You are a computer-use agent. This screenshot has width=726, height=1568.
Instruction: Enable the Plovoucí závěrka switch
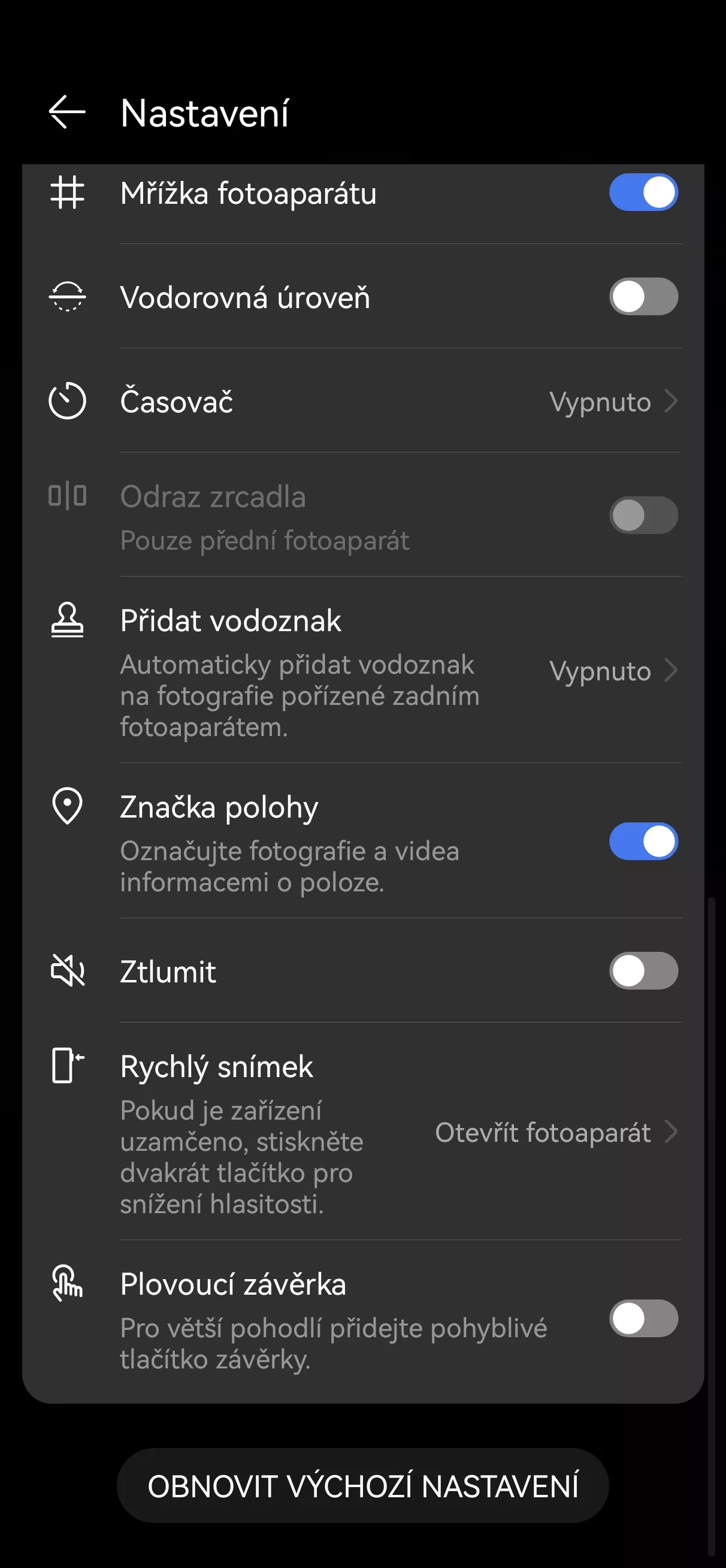643,1319
